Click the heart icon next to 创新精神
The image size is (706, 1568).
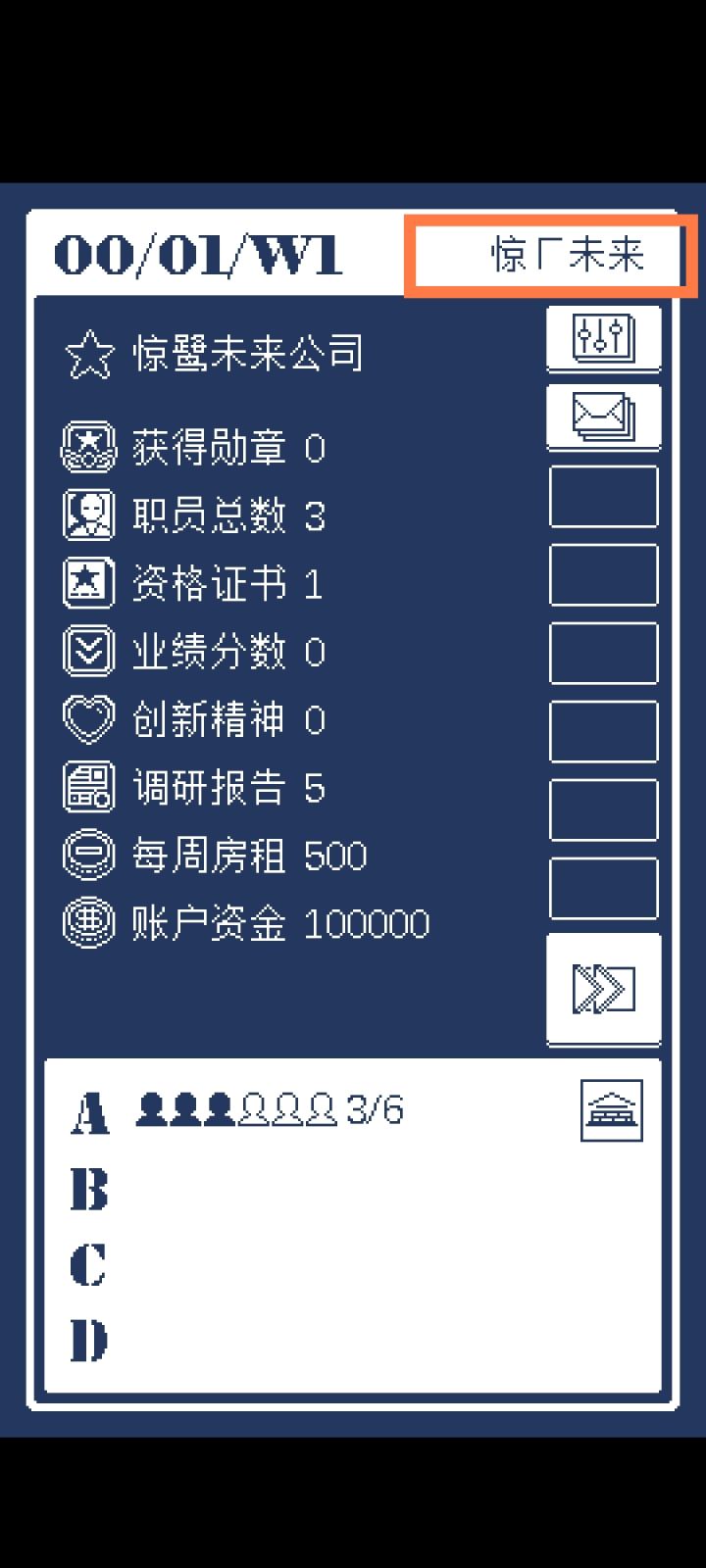click(88, 719)
